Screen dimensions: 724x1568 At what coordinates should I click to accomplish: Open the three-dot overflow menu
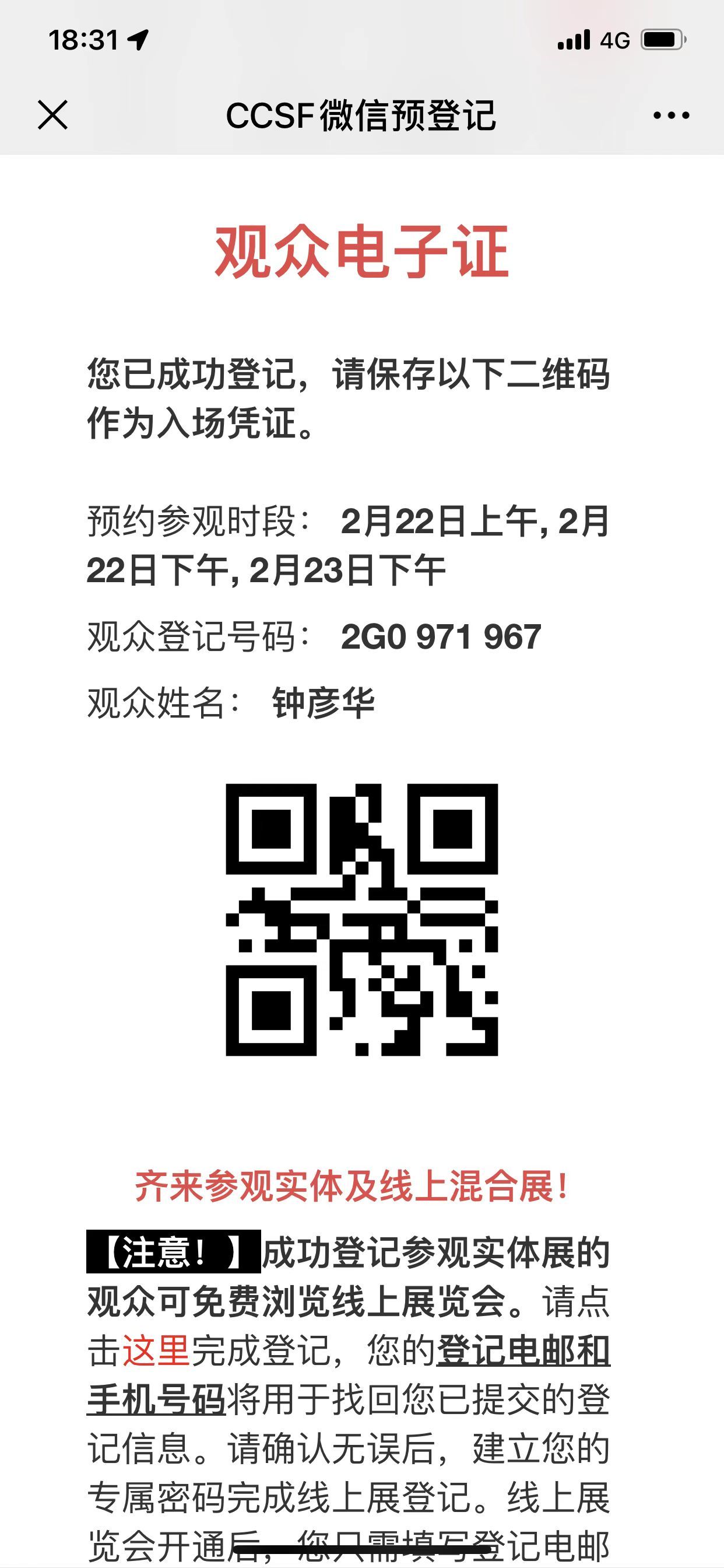tap(671, 115)
